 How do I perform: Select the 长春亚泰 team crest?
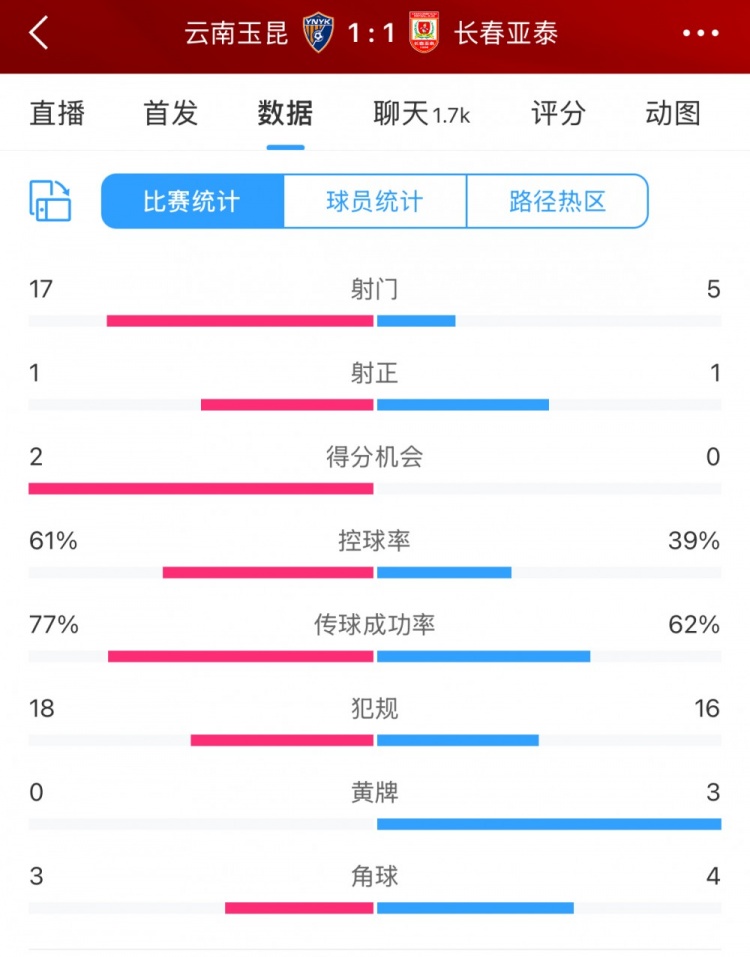(x=425, y=33)
